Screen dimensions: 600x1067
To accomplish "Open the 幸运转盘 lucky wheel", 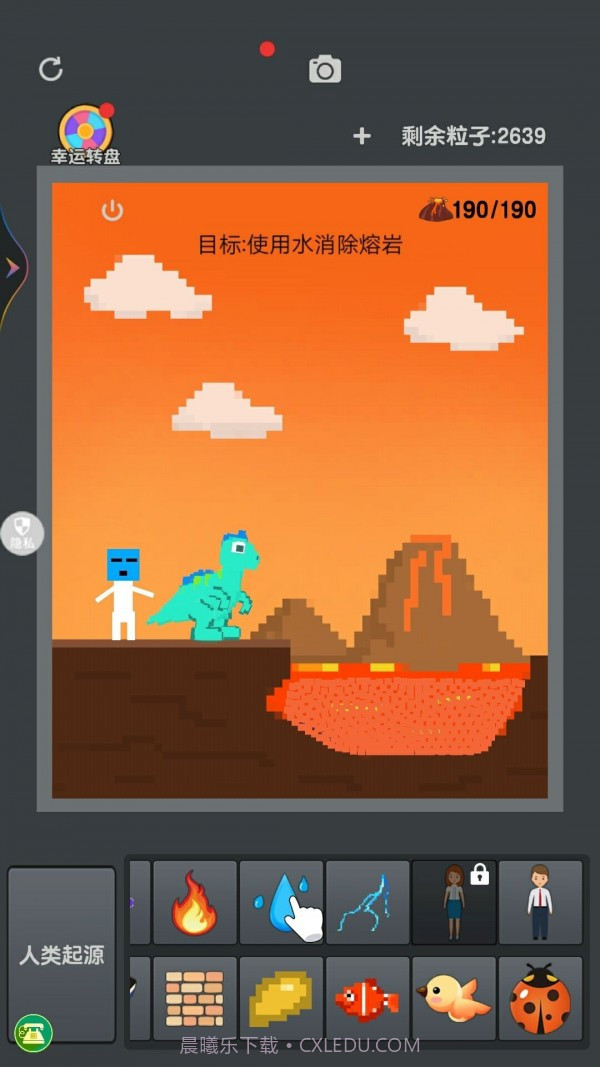I will [x=86, y=134].
